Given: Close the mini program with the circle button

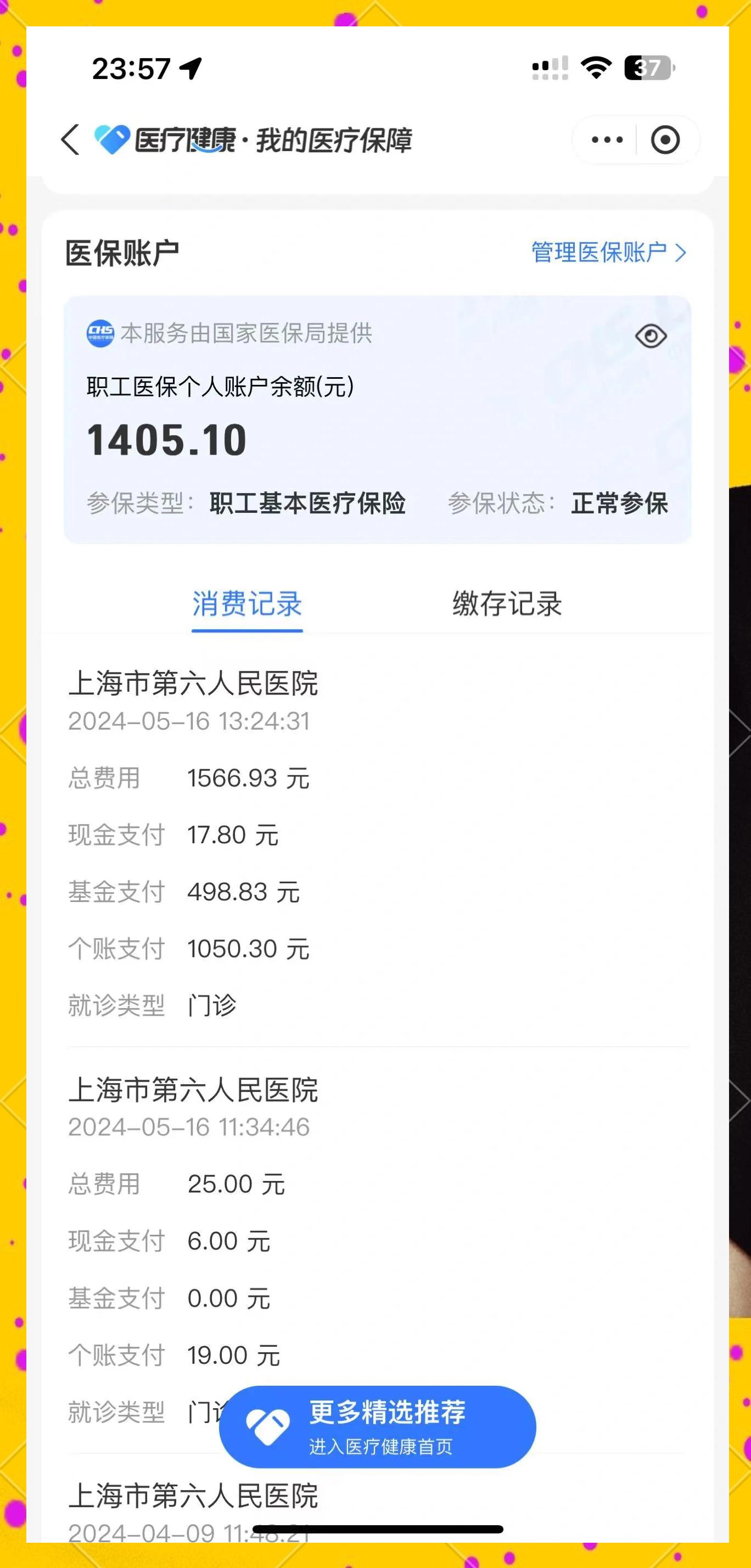Looking at the screenshot, I should pos(665,140).
